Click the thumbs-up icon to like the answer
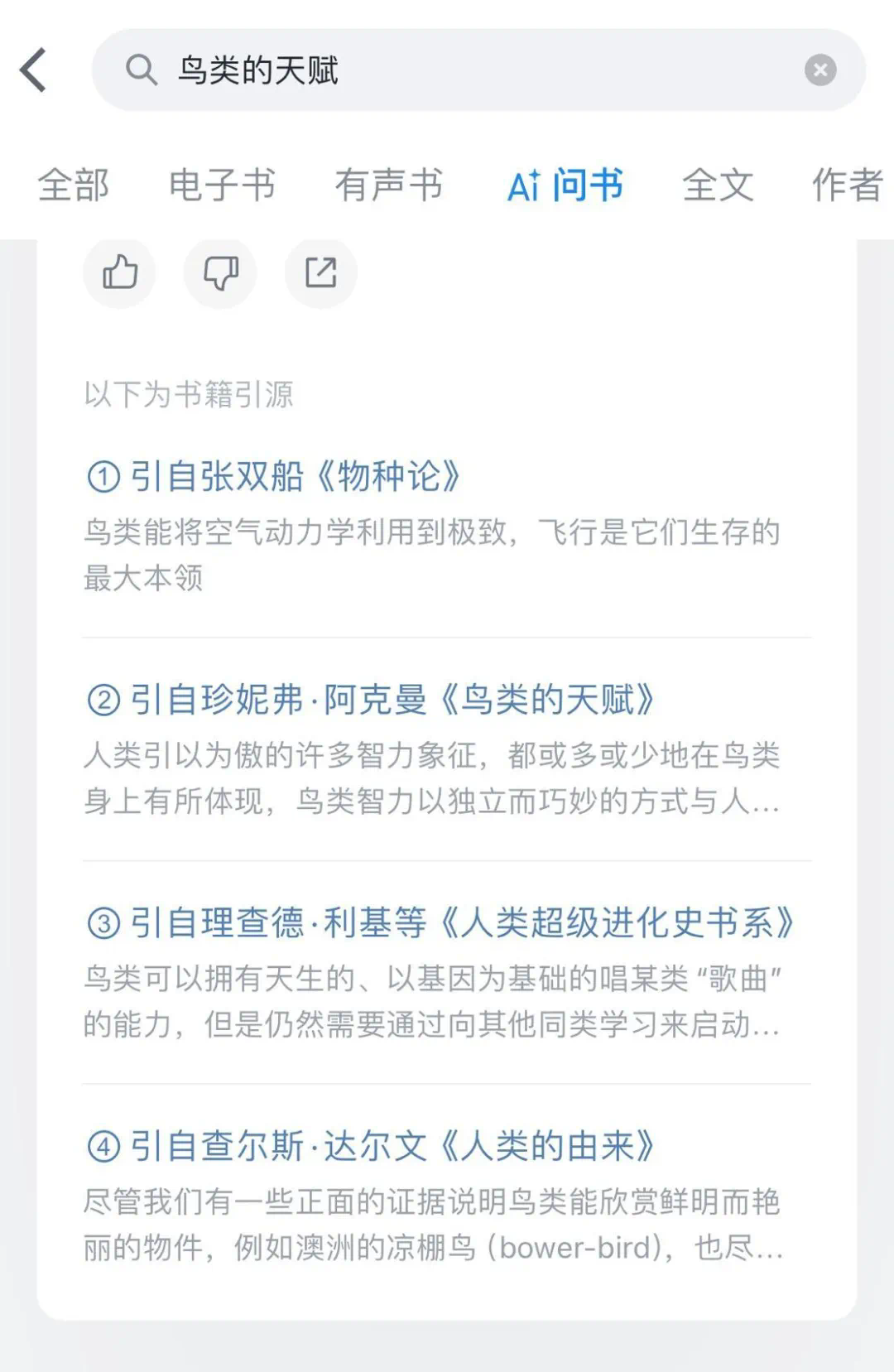Screen dimensions: 894x1372 [119, 273]
